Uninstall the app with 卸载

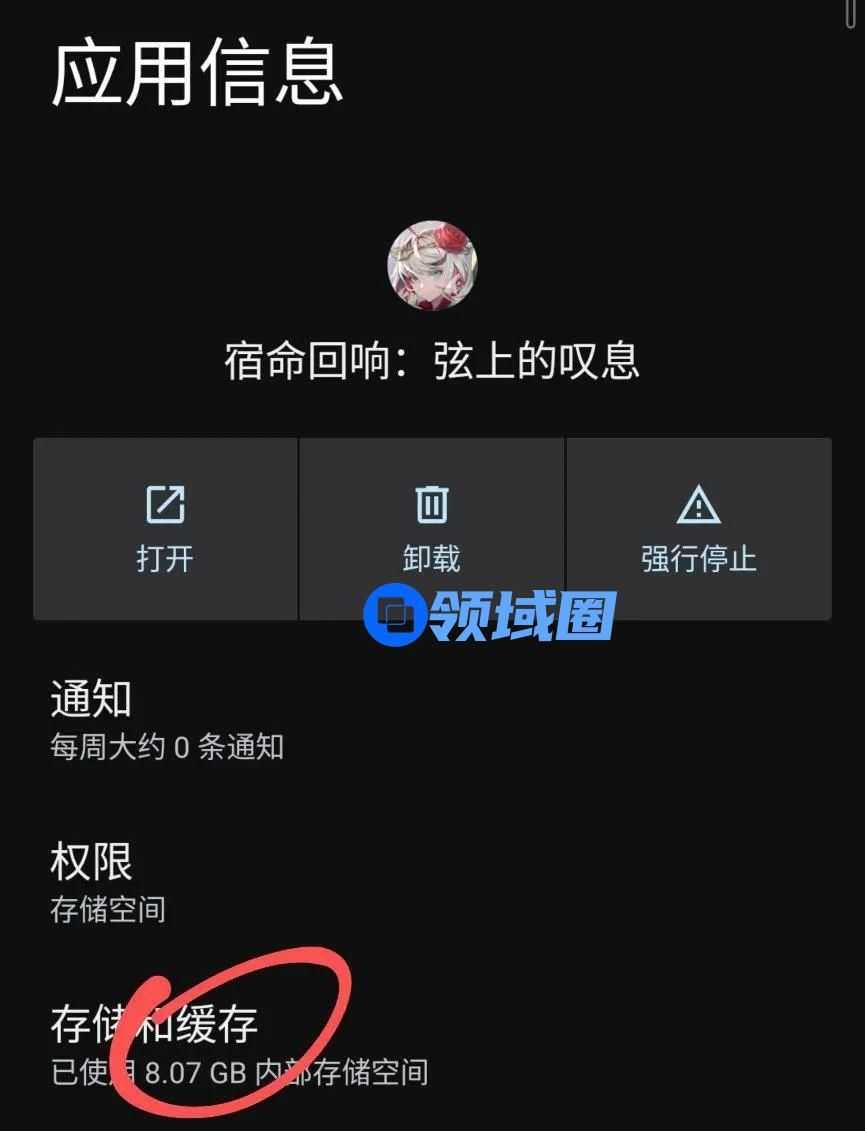pos(432,528)
